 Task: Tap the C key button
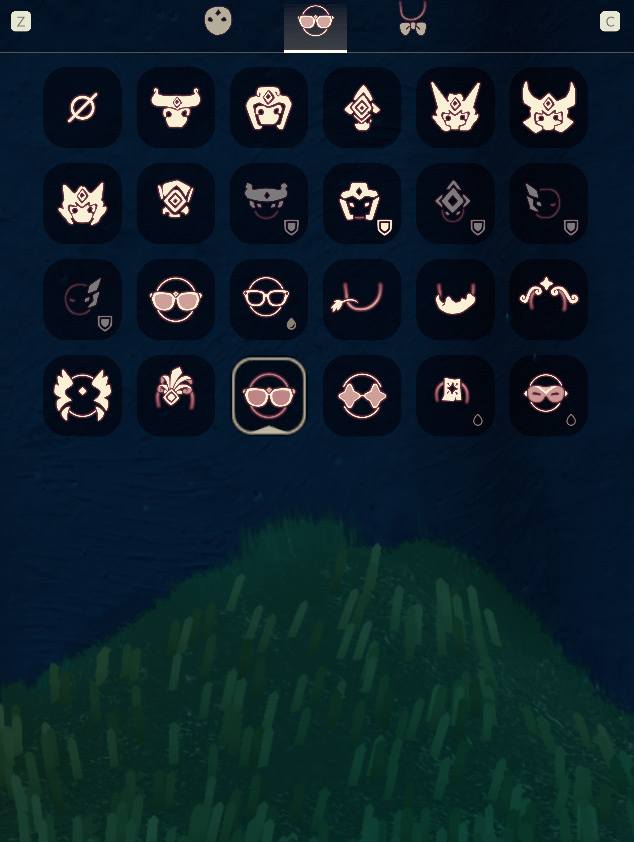pyautogui.click(x=609, y=21)
